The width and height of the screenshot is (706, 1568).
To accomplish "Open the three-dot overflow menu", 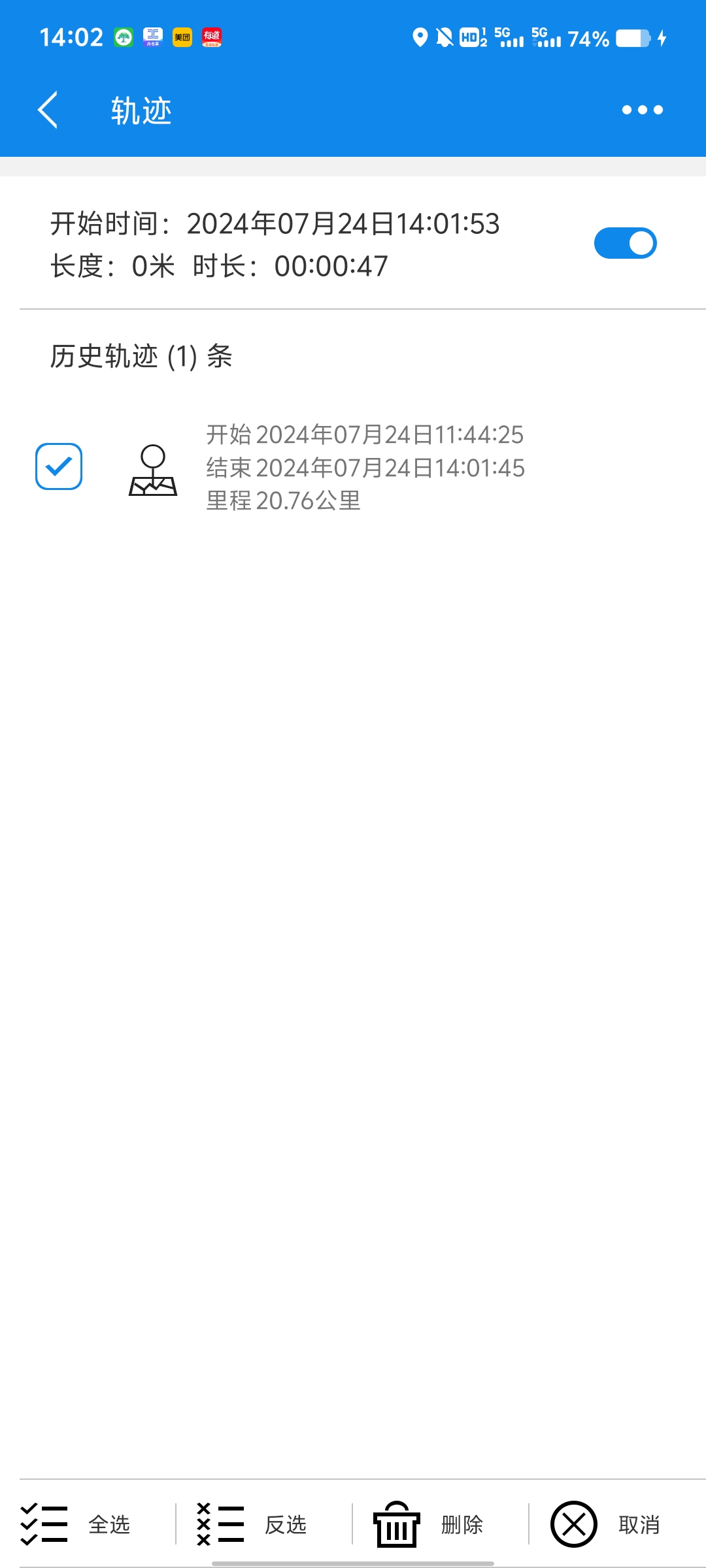I will [642, 110].
